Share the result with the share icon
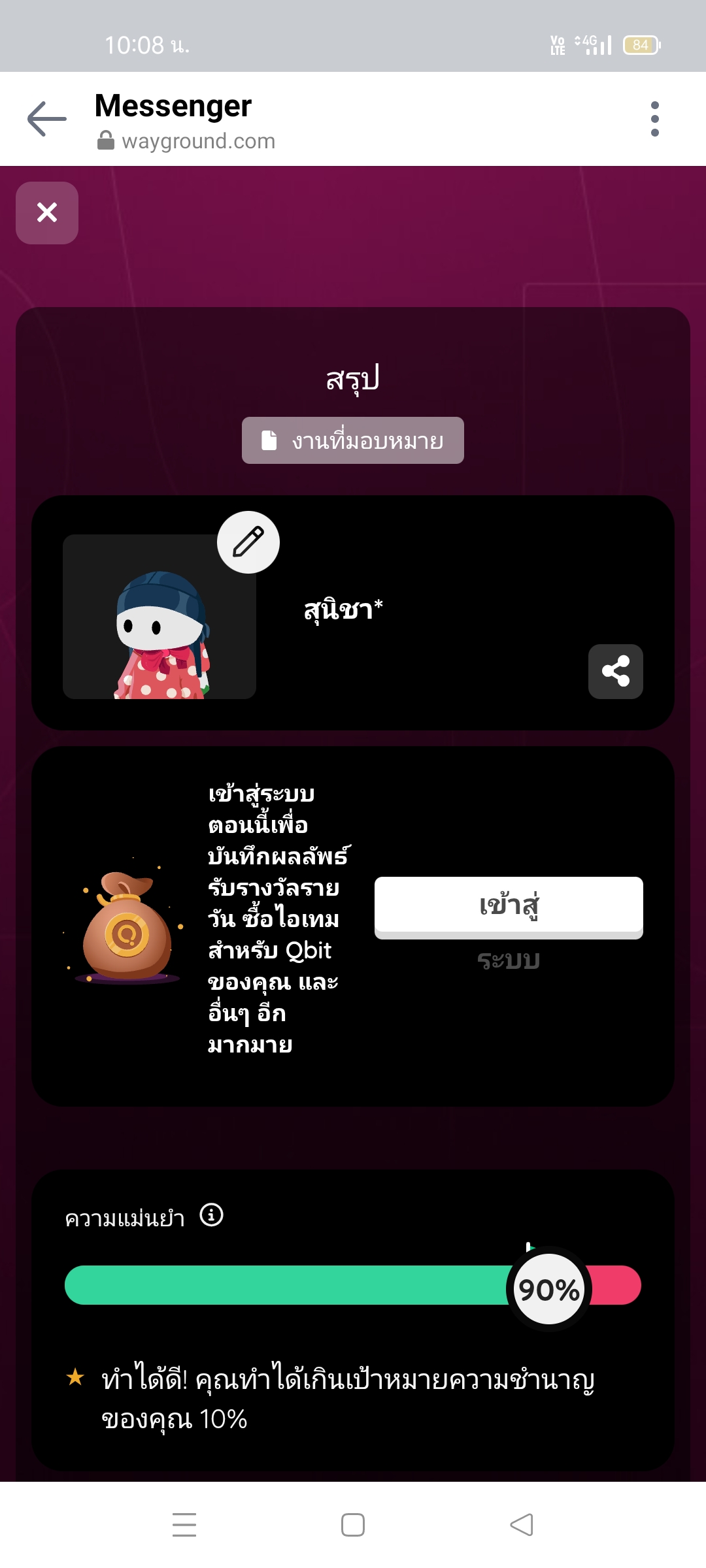This screenshot has width=706, height=1568. click(615, 672)
